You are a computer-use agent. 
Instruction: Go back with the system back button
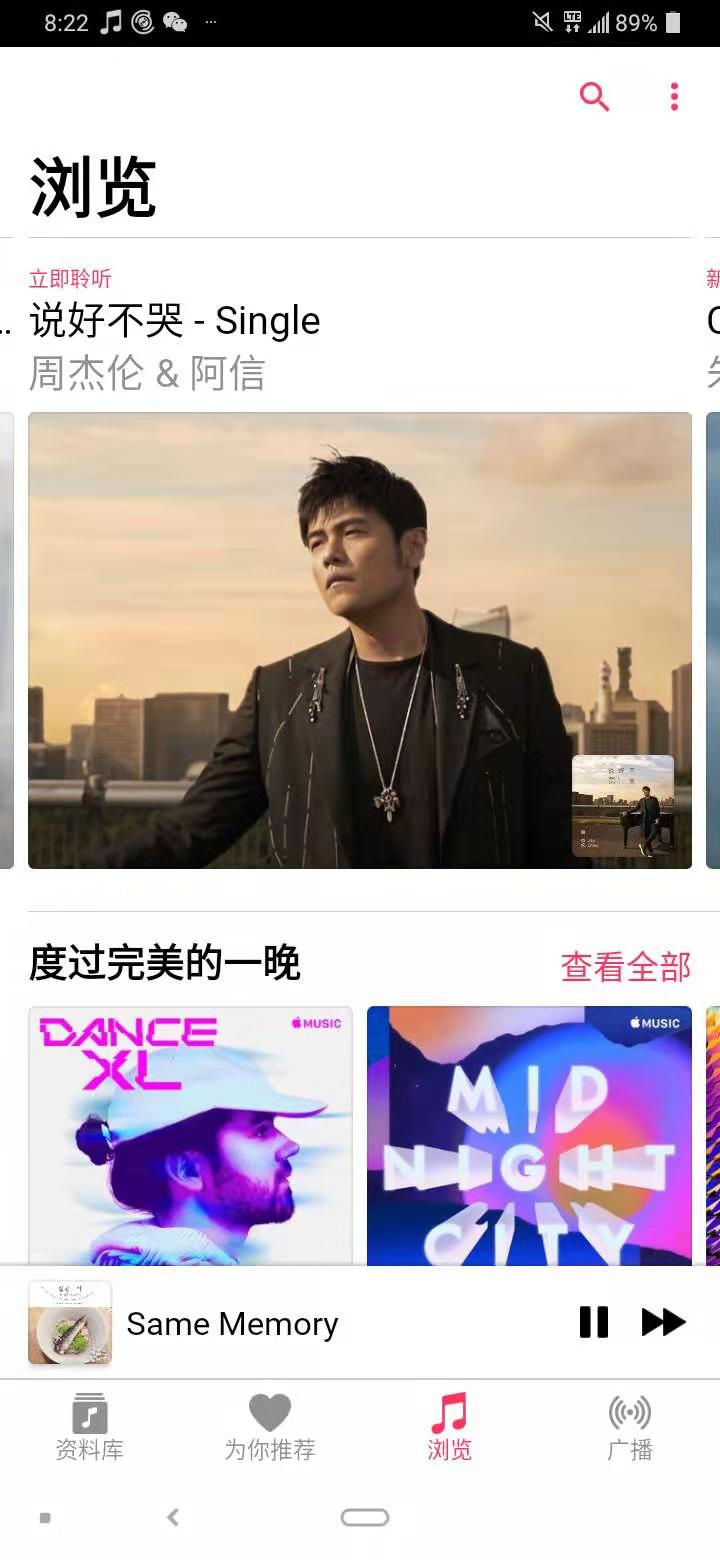[173, 1517]
